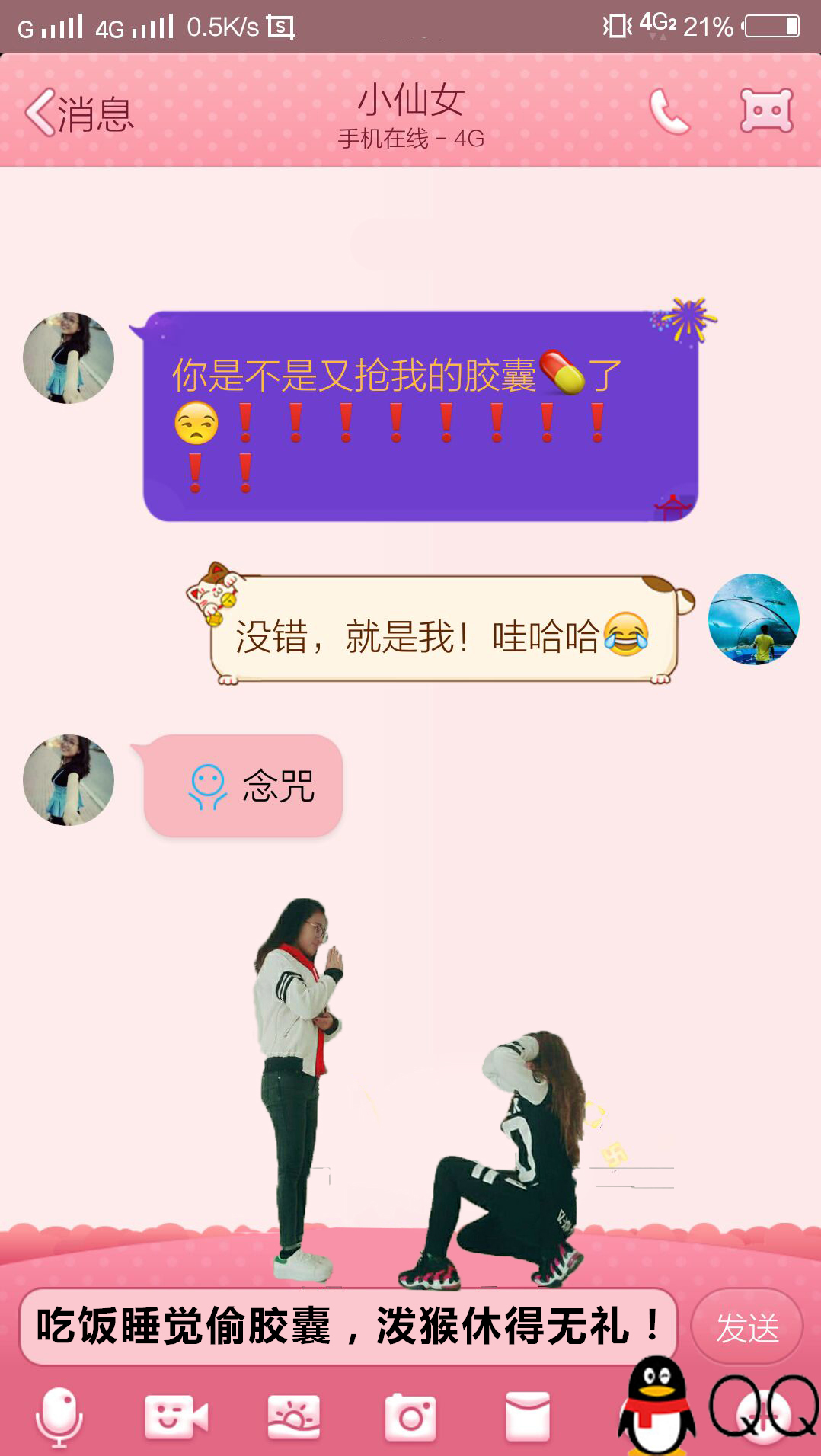This screenshot has width=821, height=1456.
Task: Send a red packet
Action: [527, 1417]
